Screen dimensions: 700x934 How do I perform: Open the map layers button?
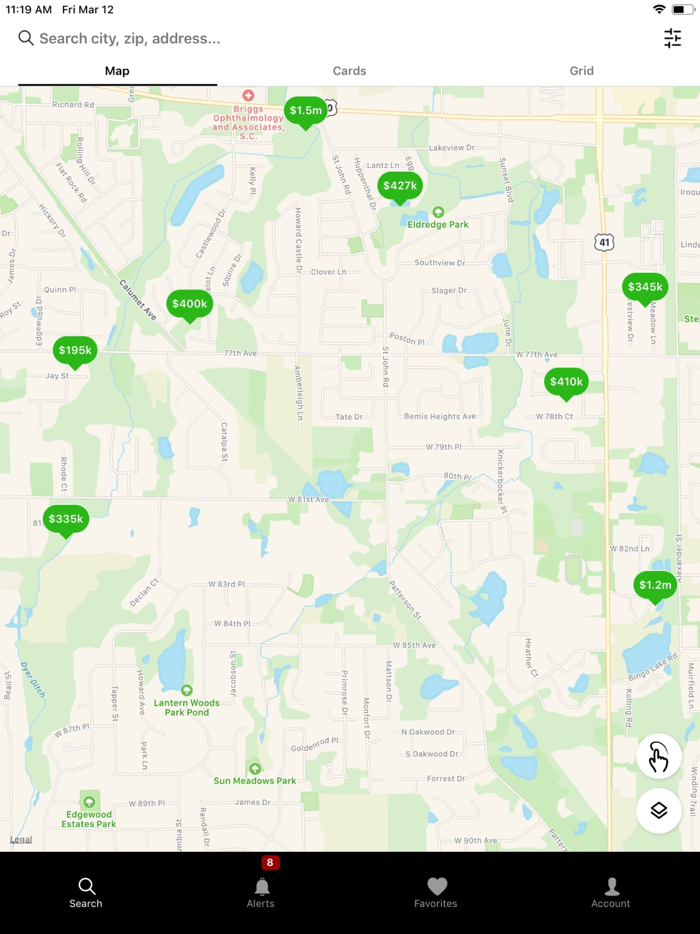(x=658, y=810)
